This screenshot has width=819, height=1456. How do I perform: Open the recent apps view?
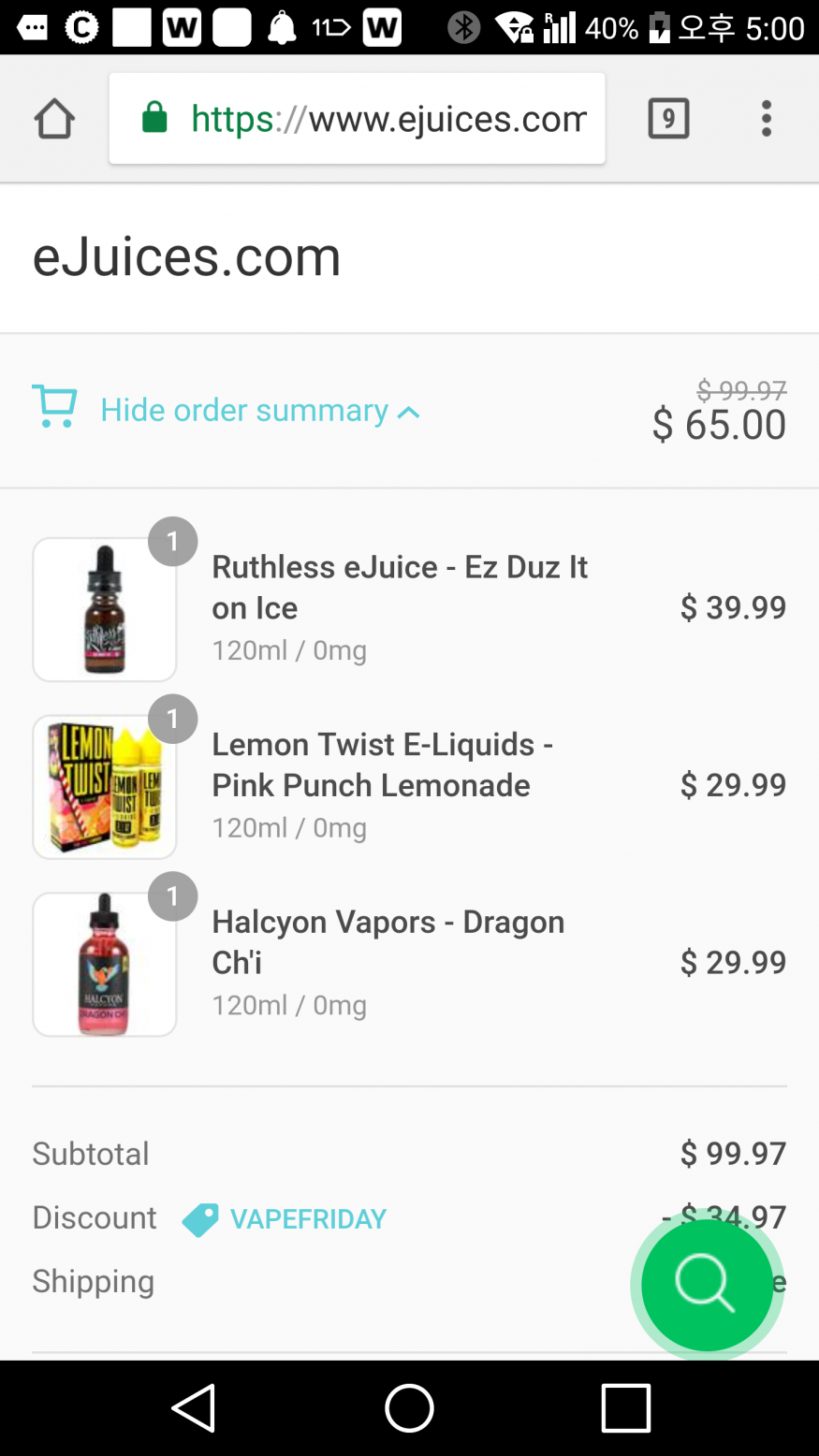[625, 1407]
